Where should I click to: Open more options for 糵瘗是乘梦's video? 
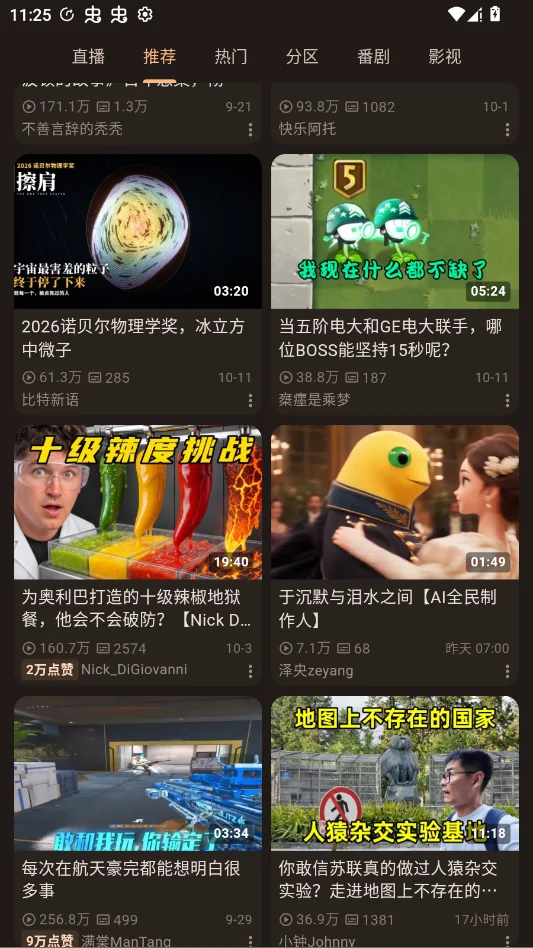[507, 400]
